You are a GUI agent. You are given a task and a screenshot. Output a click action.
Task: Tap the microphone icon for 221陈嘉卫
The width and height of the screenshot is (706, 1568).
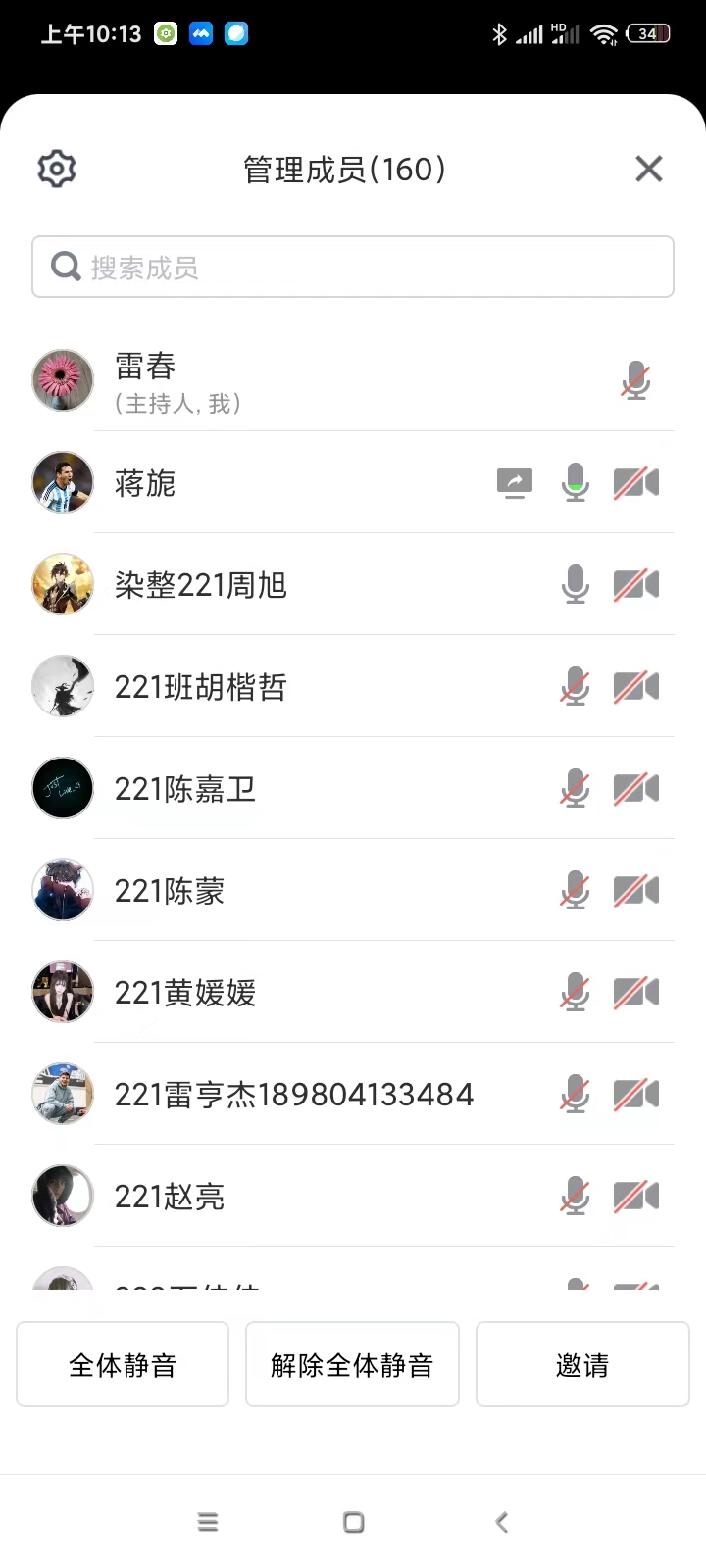pyautogui.click(x=576, y=789)
